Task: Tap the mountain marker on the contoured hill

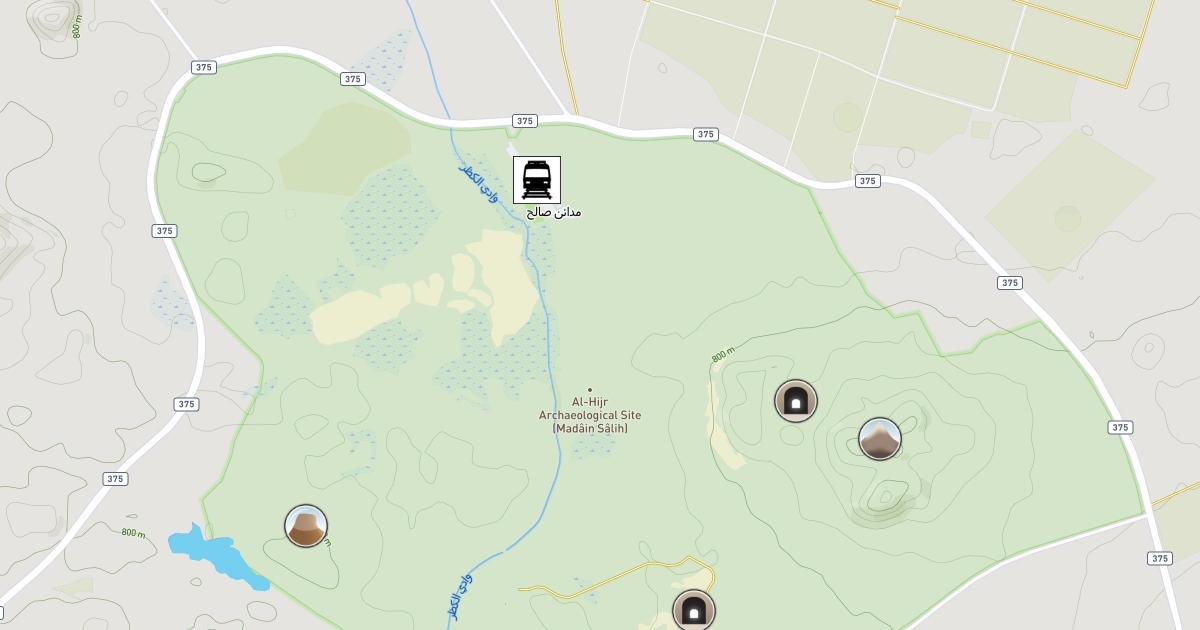Action: pyautogui.click(x=880, y=439)
